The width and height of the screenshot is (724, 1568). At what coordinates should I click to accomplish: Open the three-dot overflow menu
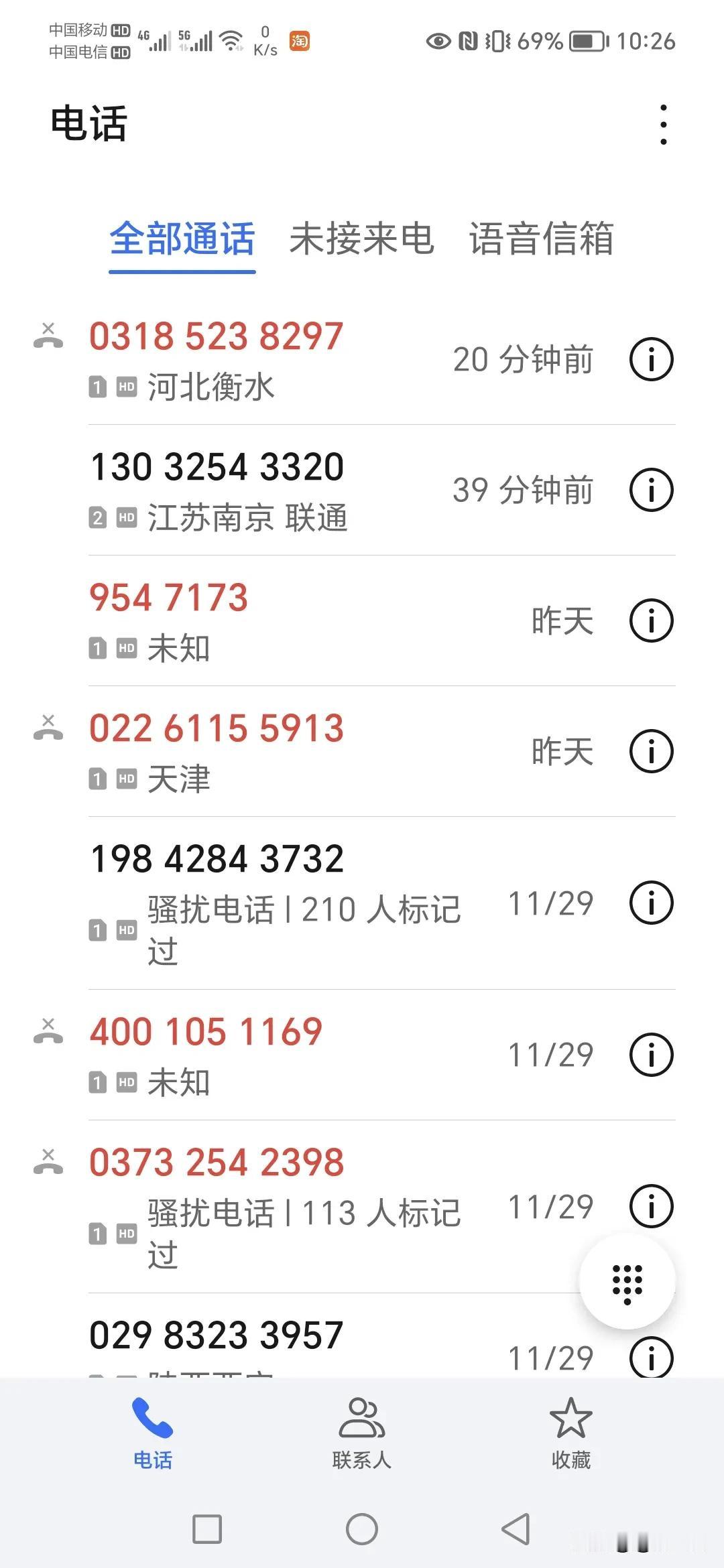pyautogui.click(x=663, y=125)
